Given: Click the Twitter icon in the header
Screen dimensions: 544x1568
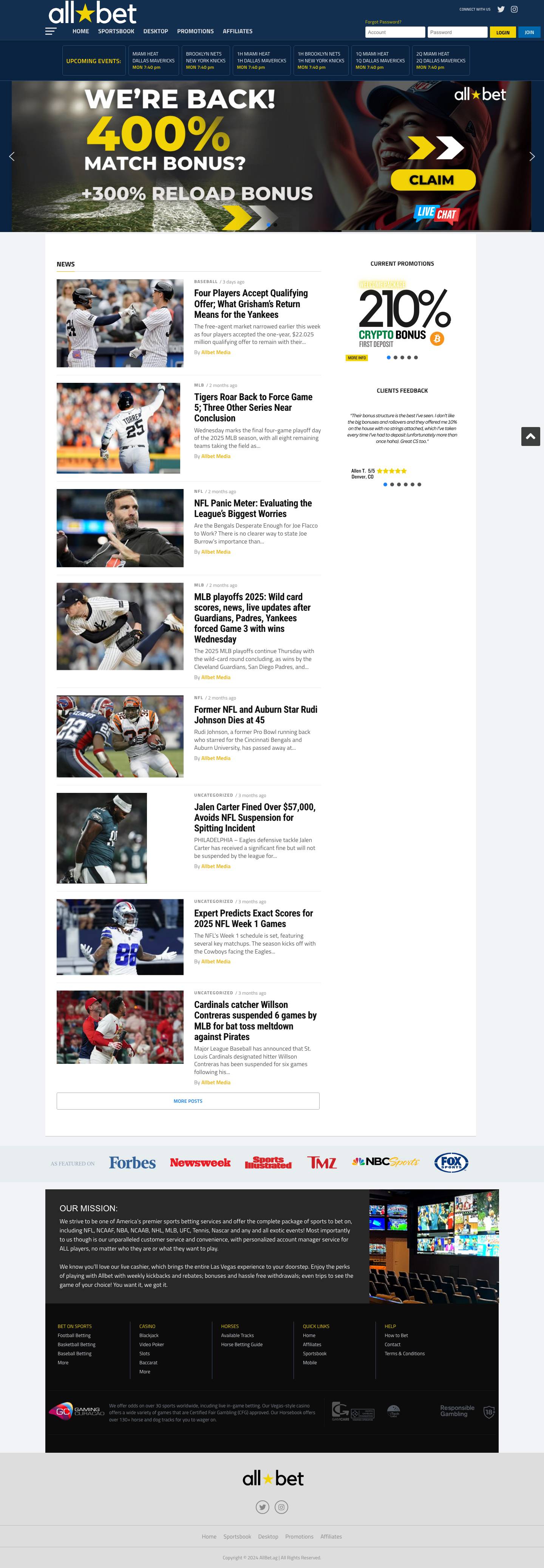Looking at the screenshot, I should click(500, 9).
